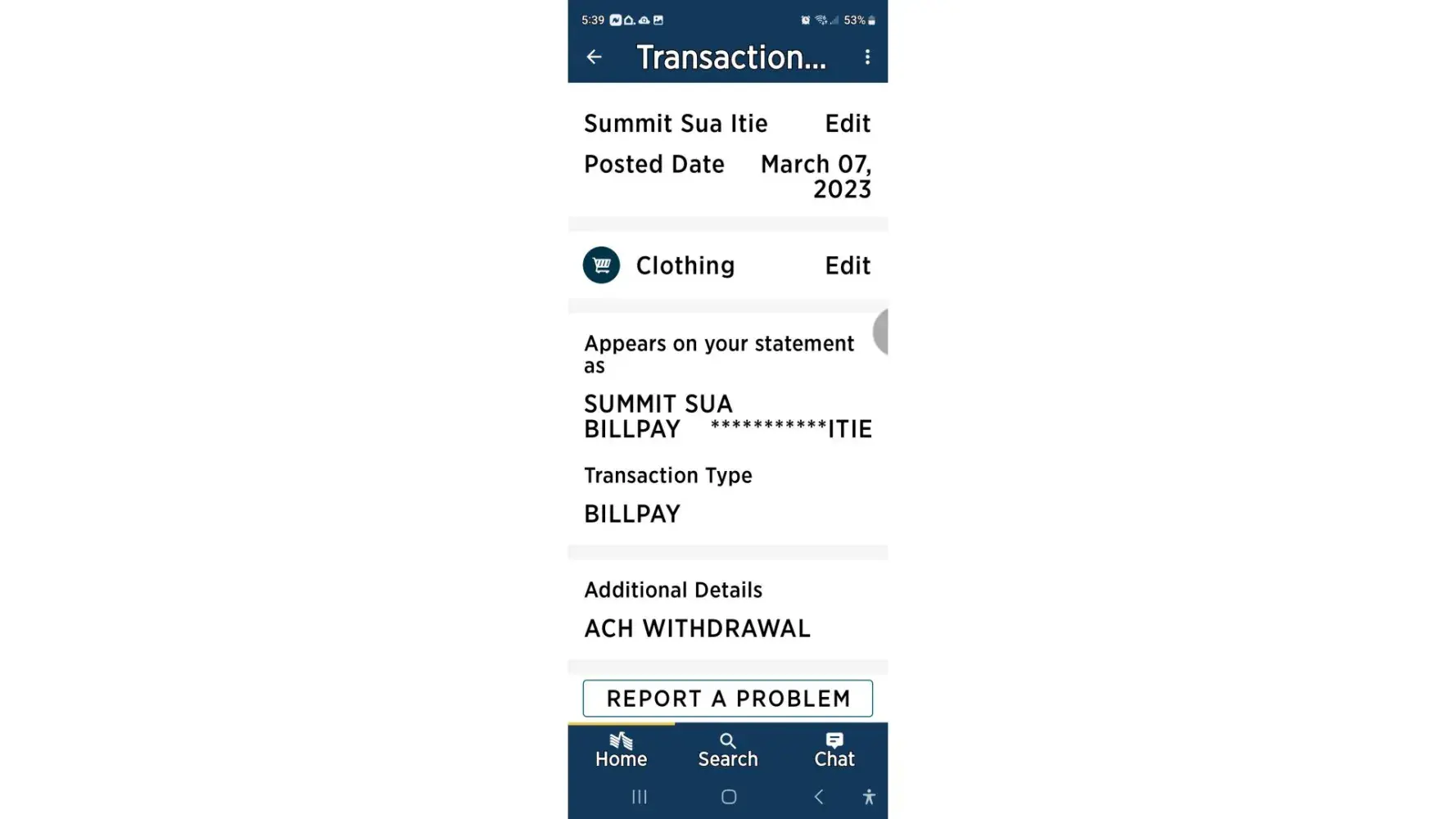Go back using the header arrow

pos(595,57)
